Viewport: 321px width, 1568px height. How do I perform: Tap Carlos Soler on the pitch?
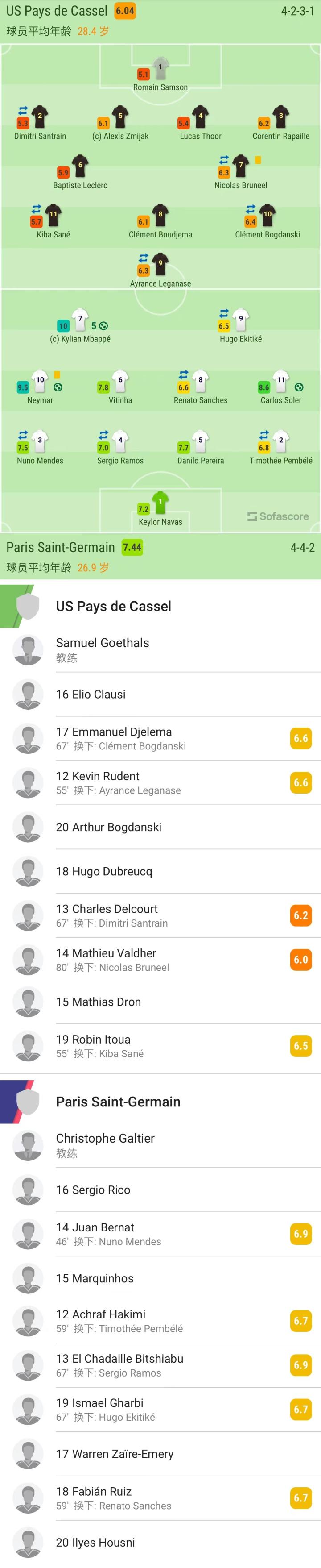(x=281, y=386)
